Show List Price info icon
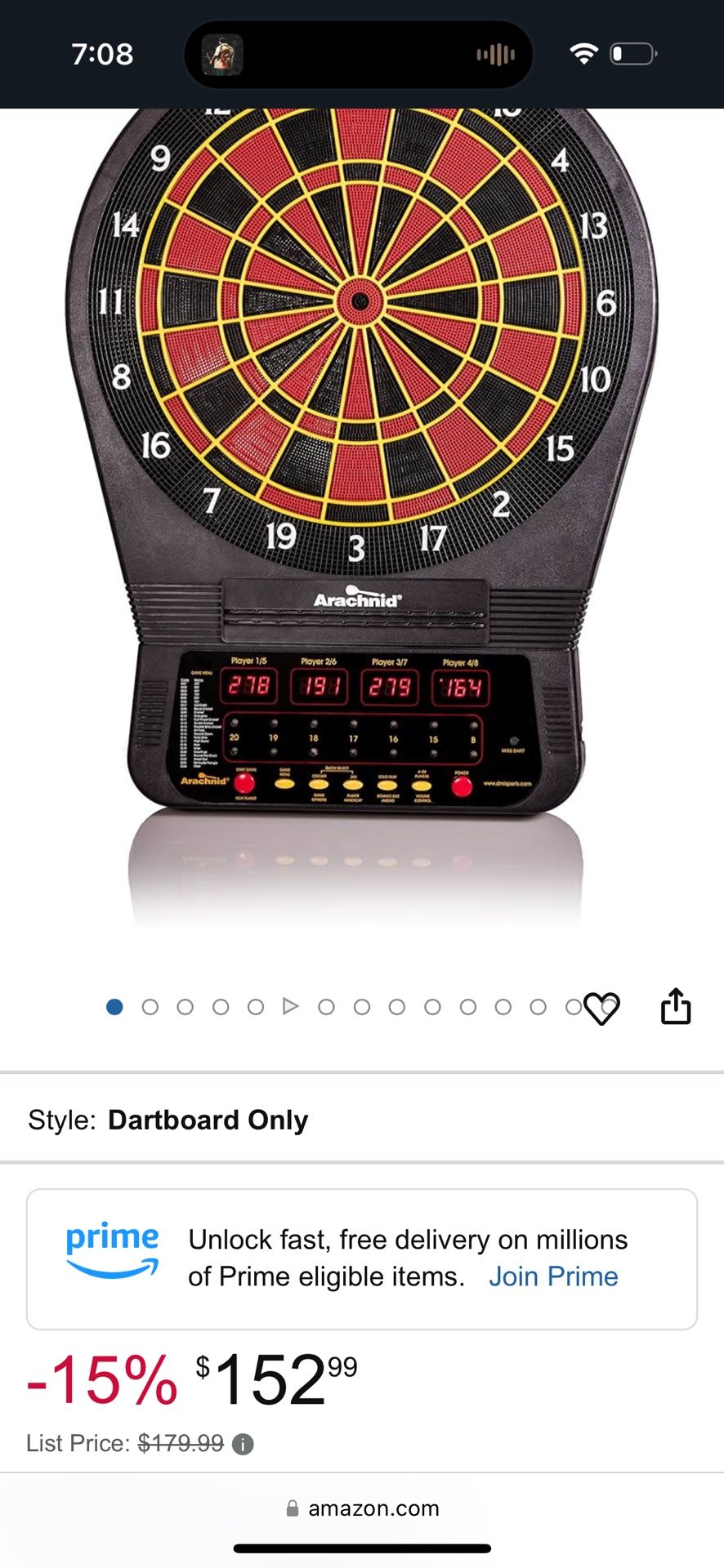 (243, 1444)
